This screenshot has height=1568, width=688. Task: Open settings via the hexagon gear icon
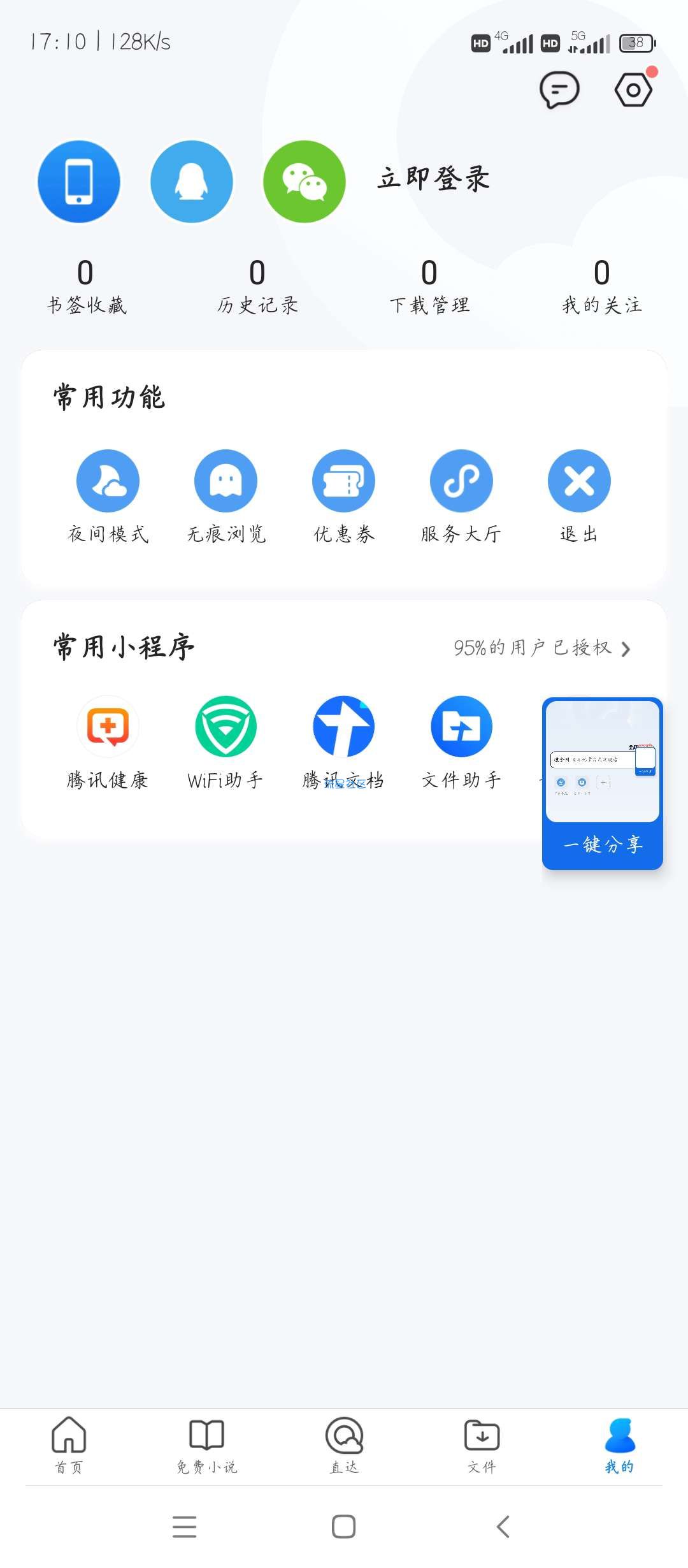[x=634, y=90]
